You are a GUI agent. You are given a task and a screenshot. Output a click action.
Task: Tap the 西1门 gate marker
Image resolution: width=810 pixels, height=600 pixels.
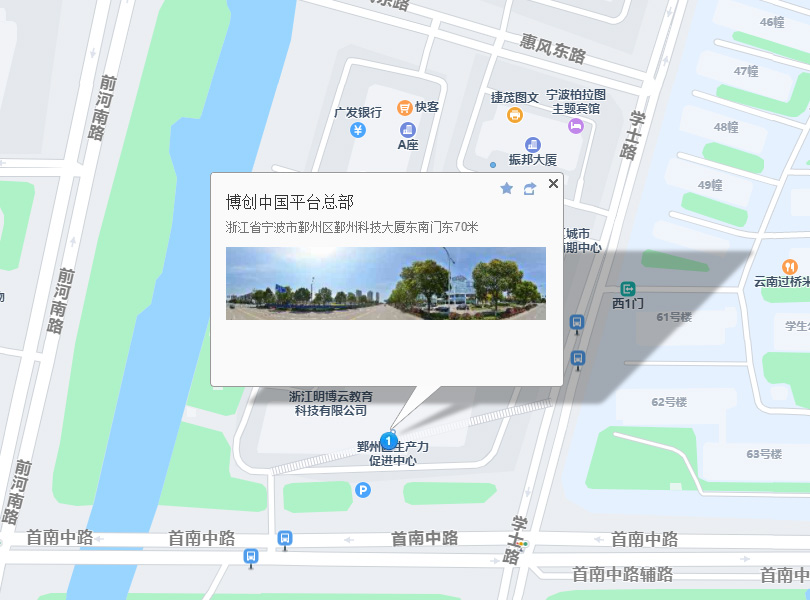pyautogui.click(x=627, y=287)
